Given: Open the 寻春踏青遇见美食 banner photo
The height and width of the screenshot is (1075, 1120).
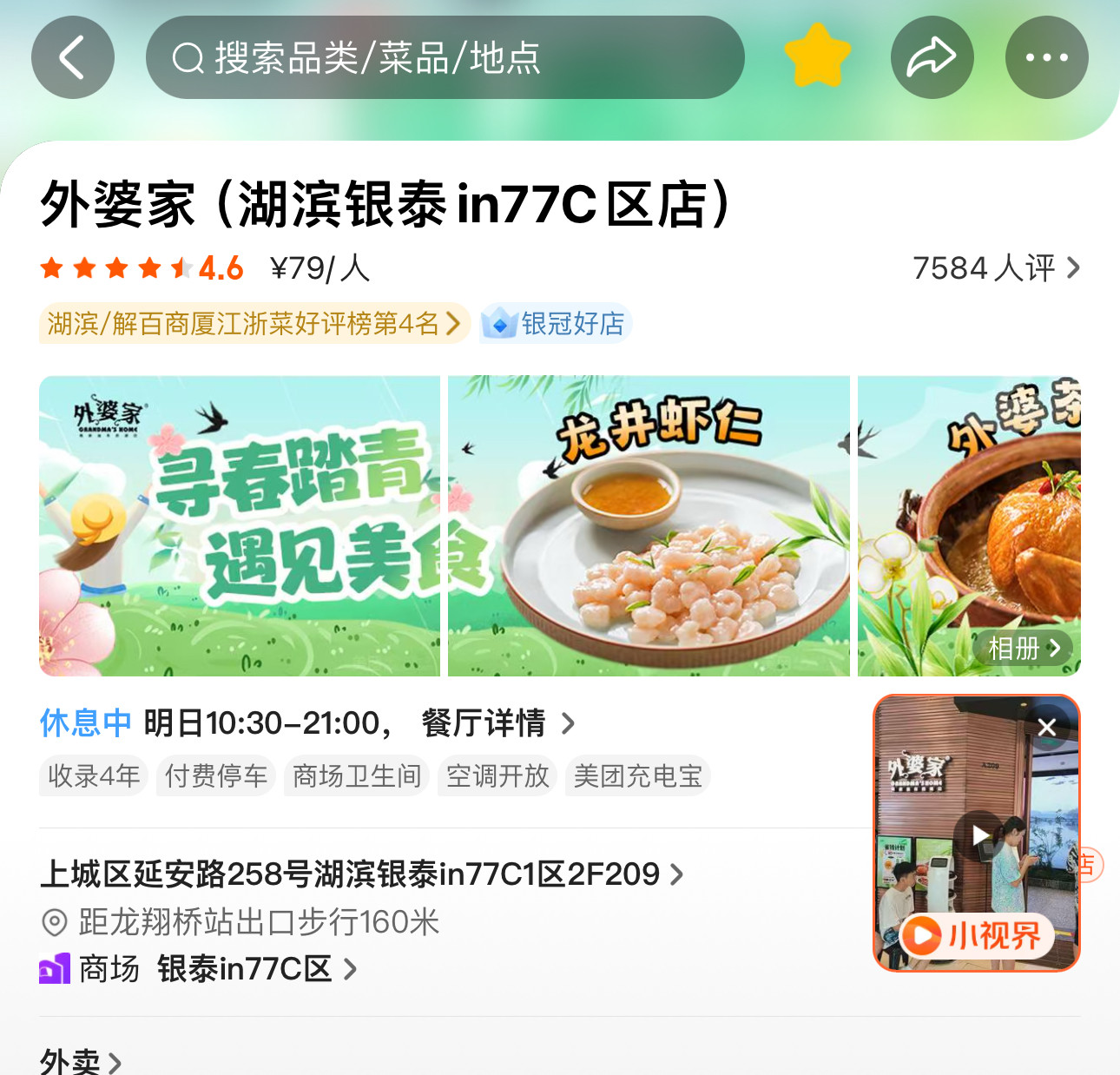Looking at the screenshot, I should tap(240, 525).
